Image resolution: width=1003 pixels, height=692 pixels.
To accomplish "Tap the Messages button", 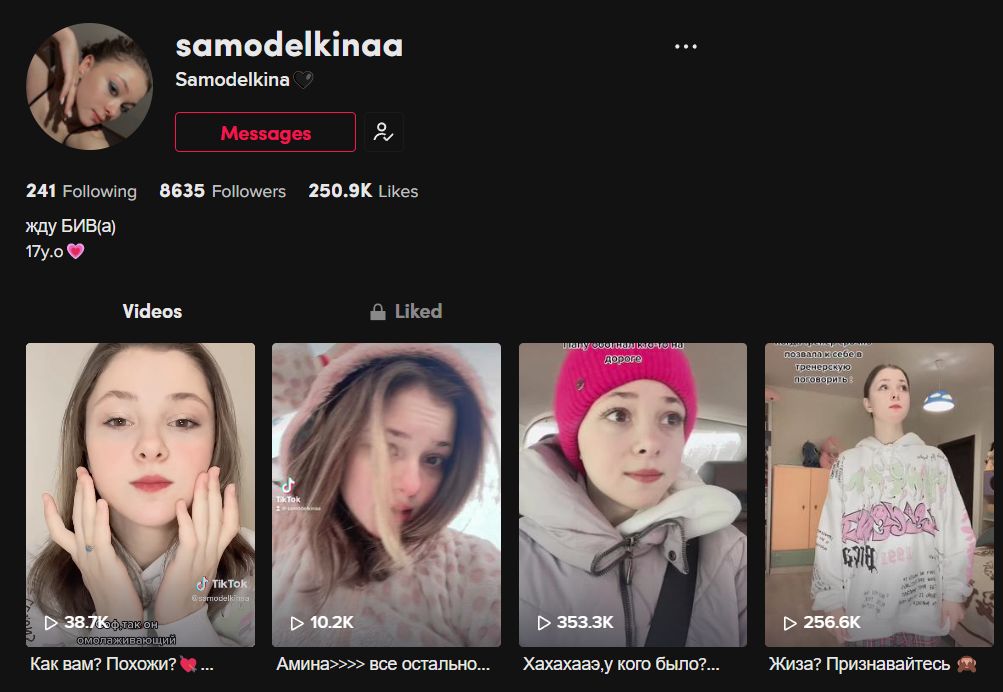I will pyautogui.click(x=265, y=132).
